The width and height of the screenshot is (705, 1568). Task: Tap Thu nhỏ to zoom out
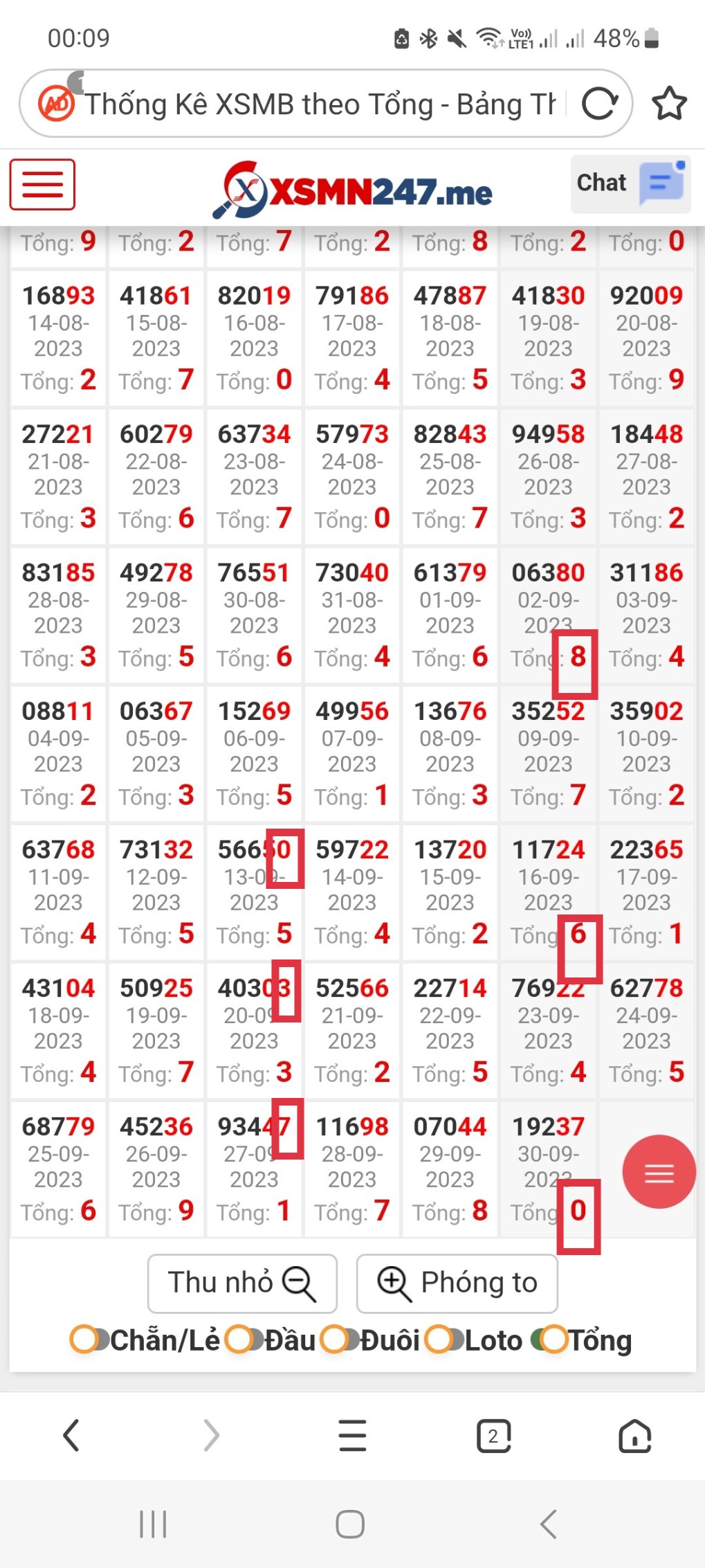242,1283
